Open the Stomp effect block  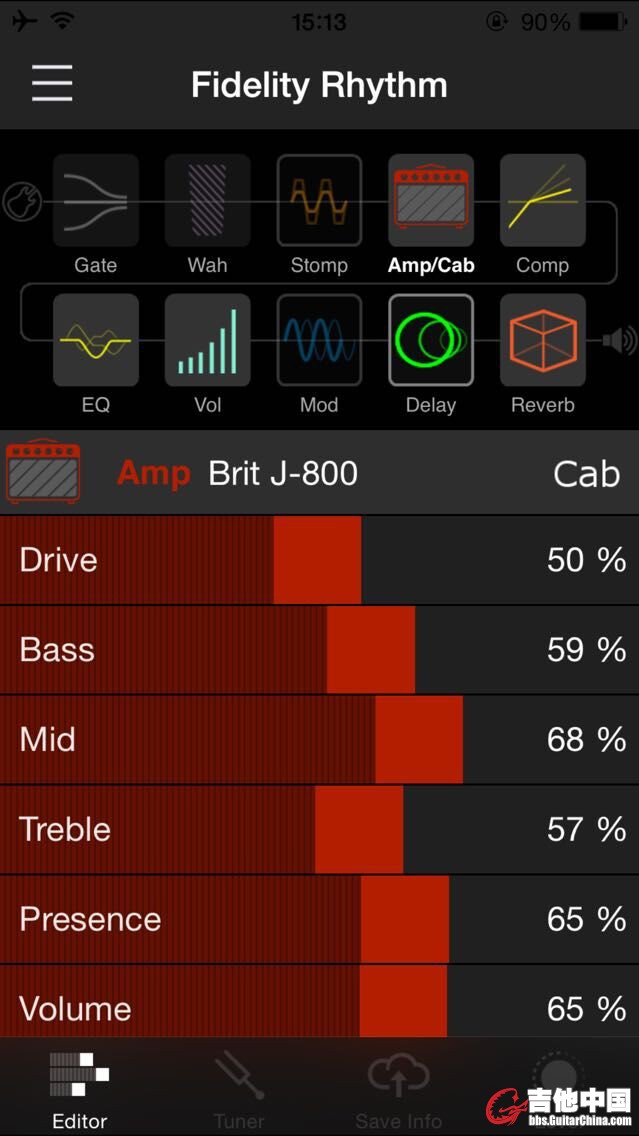(x=319, y=201)
